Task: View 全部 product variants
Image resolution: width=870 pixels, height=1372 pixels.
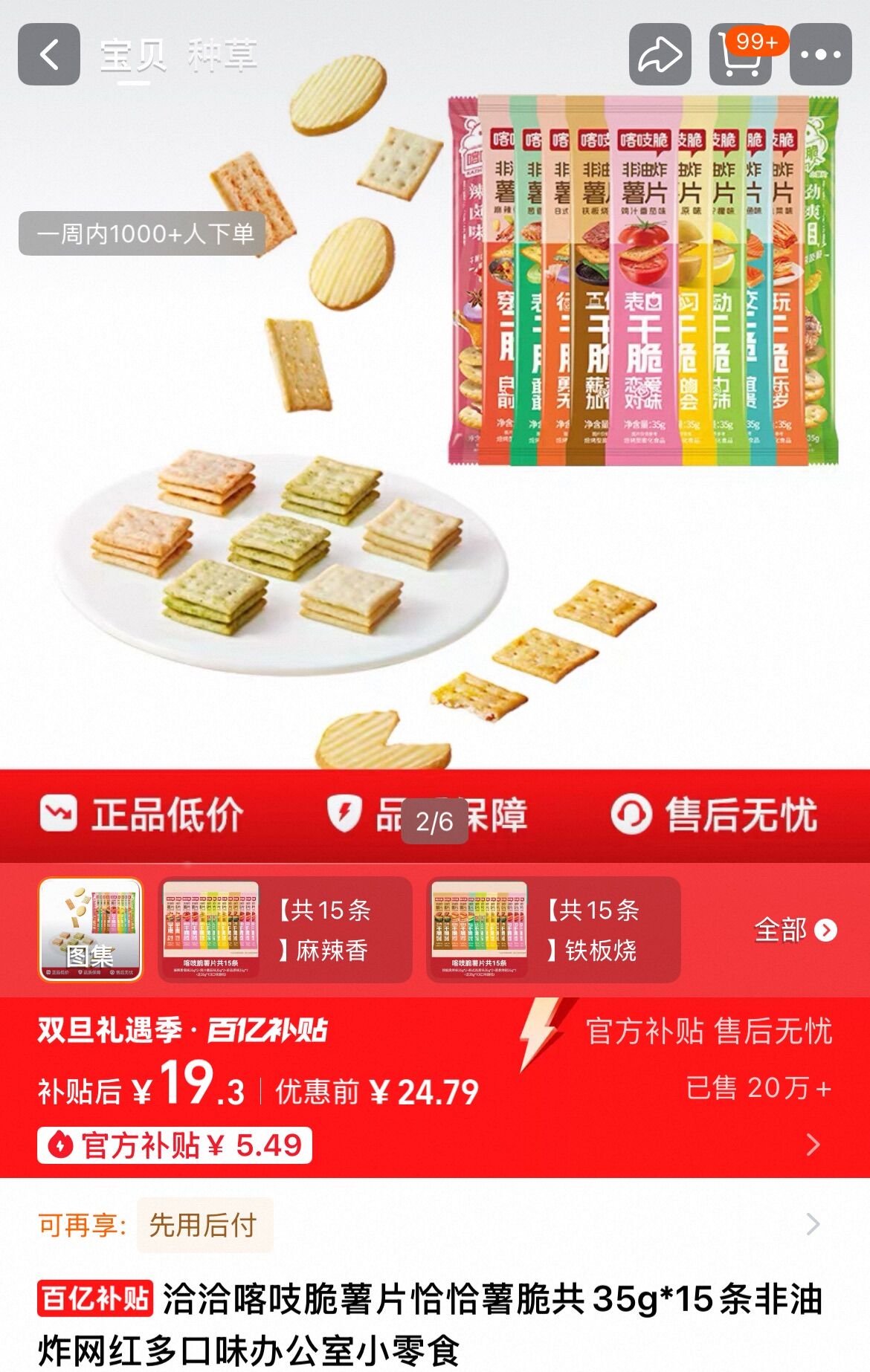Action: point(796,930)
